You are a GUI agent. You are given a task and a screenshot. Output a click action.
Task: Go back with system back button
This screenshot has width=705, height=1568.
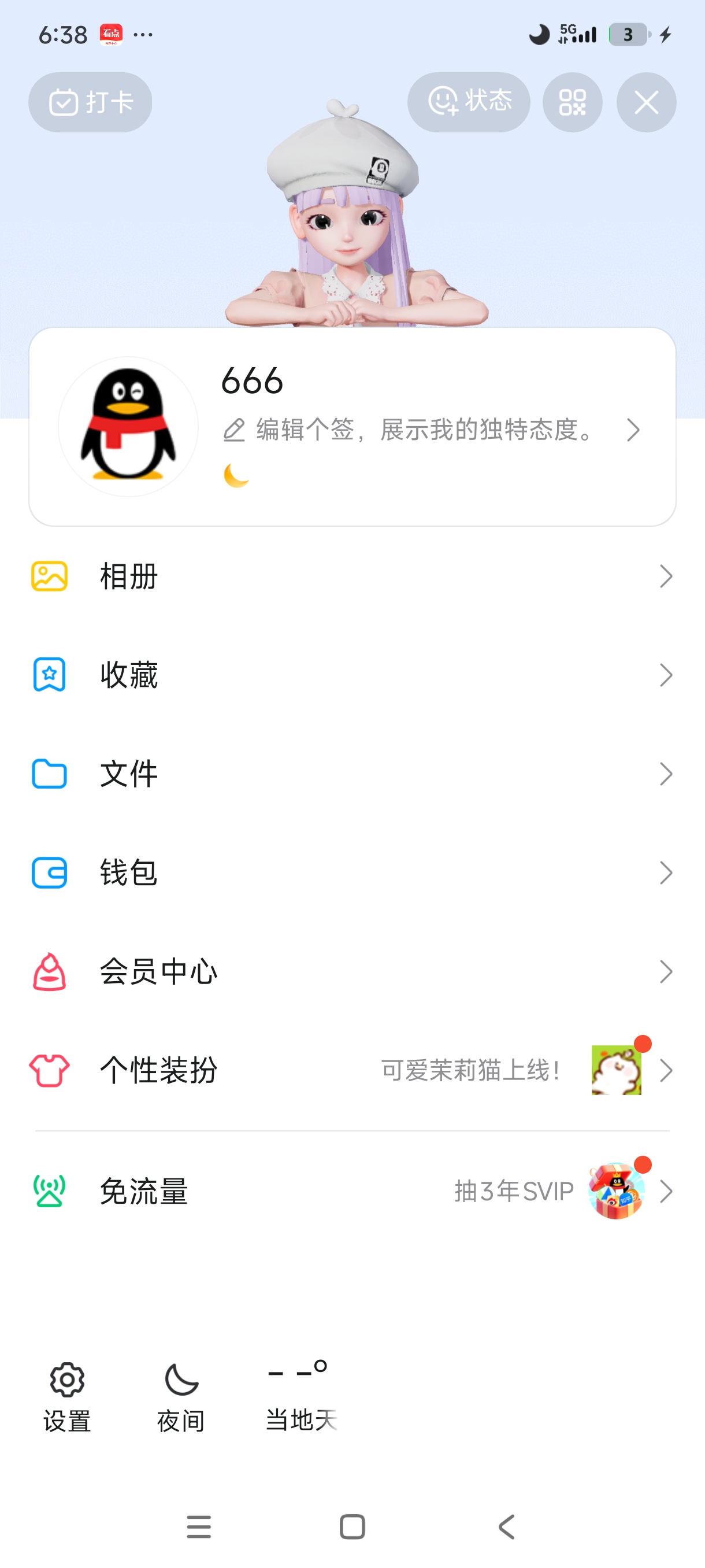pos(506,1526)
